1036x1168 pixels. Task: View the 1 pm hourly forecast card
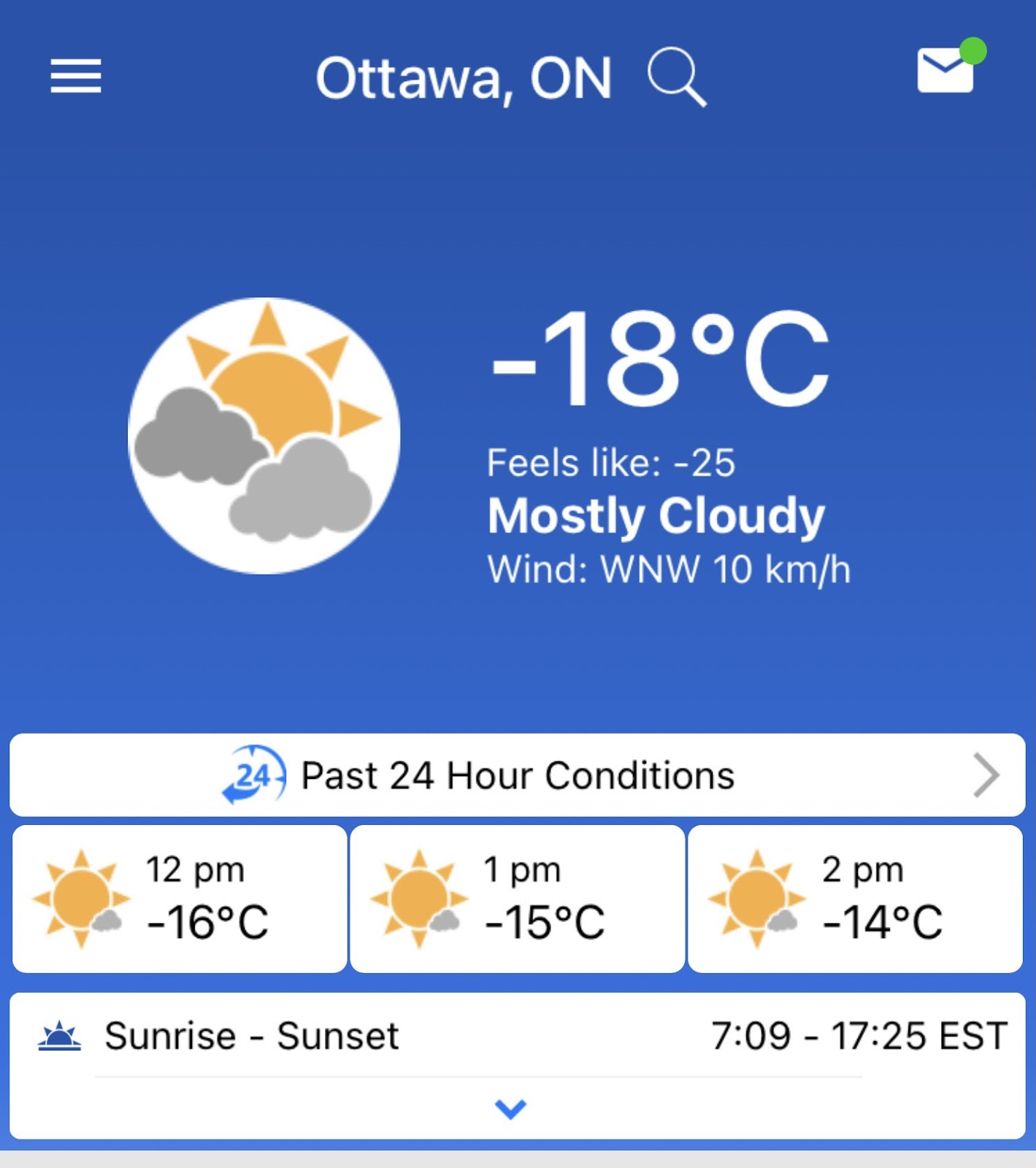517,899
